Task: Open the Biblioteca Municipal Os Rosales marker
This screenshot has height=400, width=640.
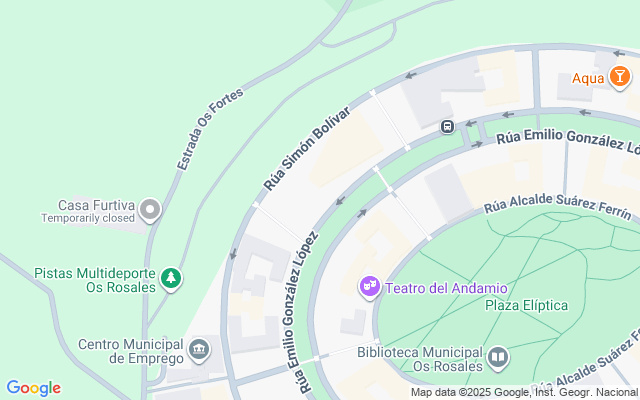Action: tap(498, 357)
